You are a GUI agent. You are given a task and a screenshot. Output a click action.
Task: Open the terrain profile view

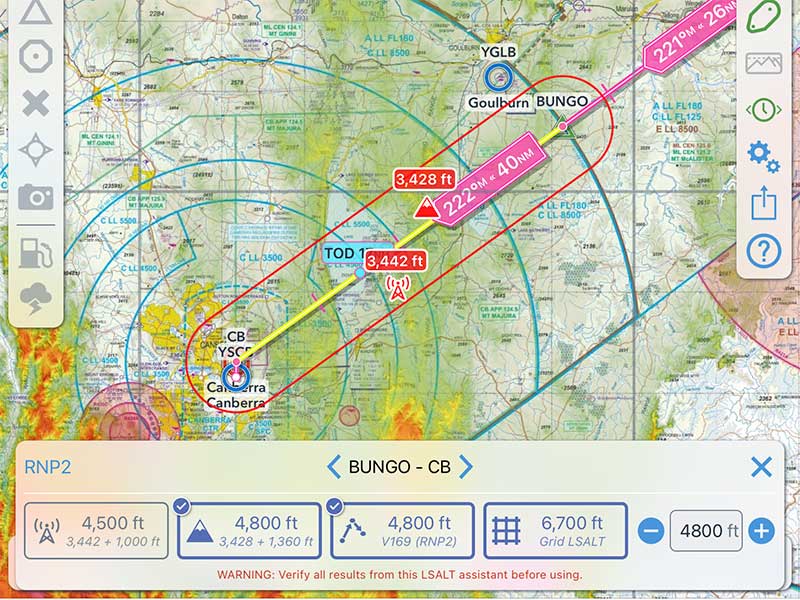click(x=764, y=62)
